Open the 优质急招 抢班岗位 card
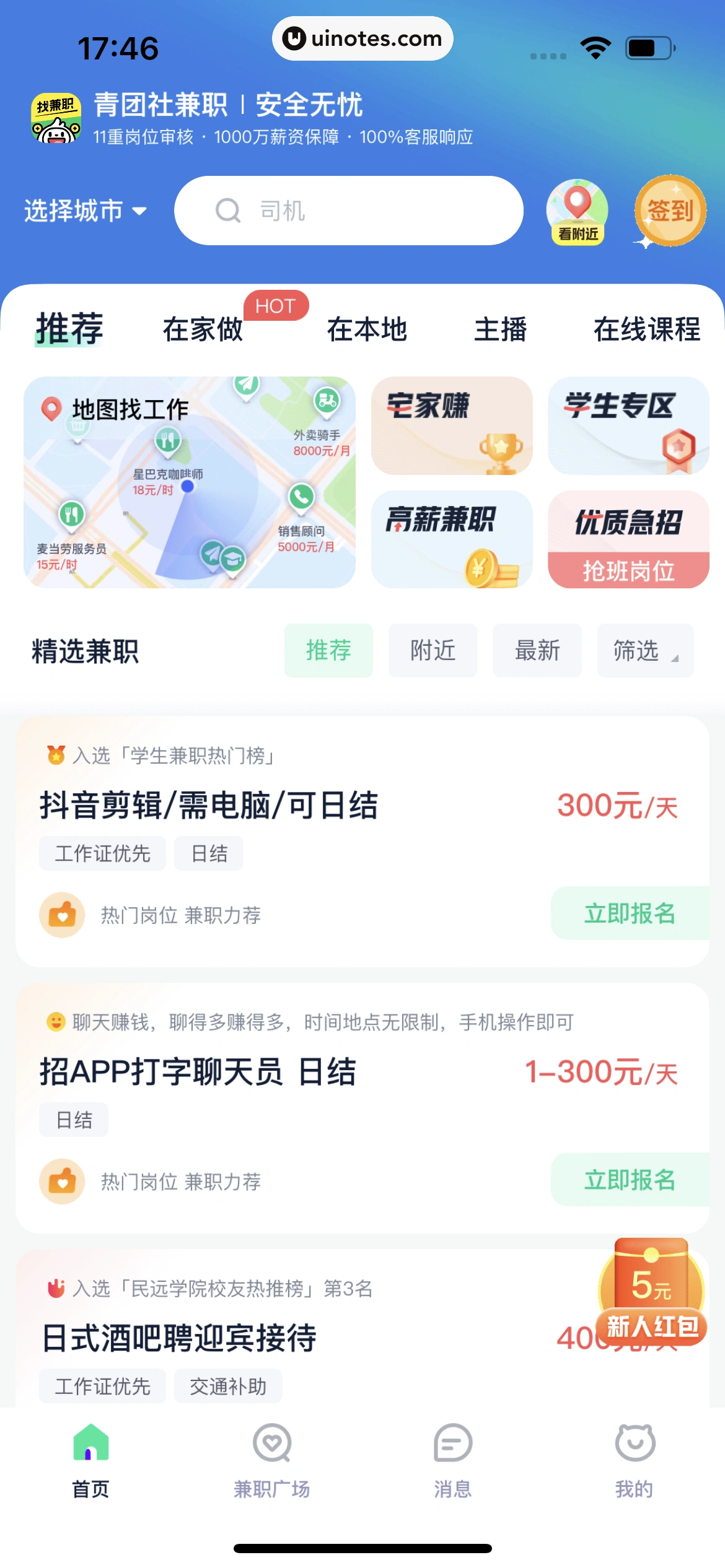The height and width of the screenshot is (1568, 725). click(628, 539)
